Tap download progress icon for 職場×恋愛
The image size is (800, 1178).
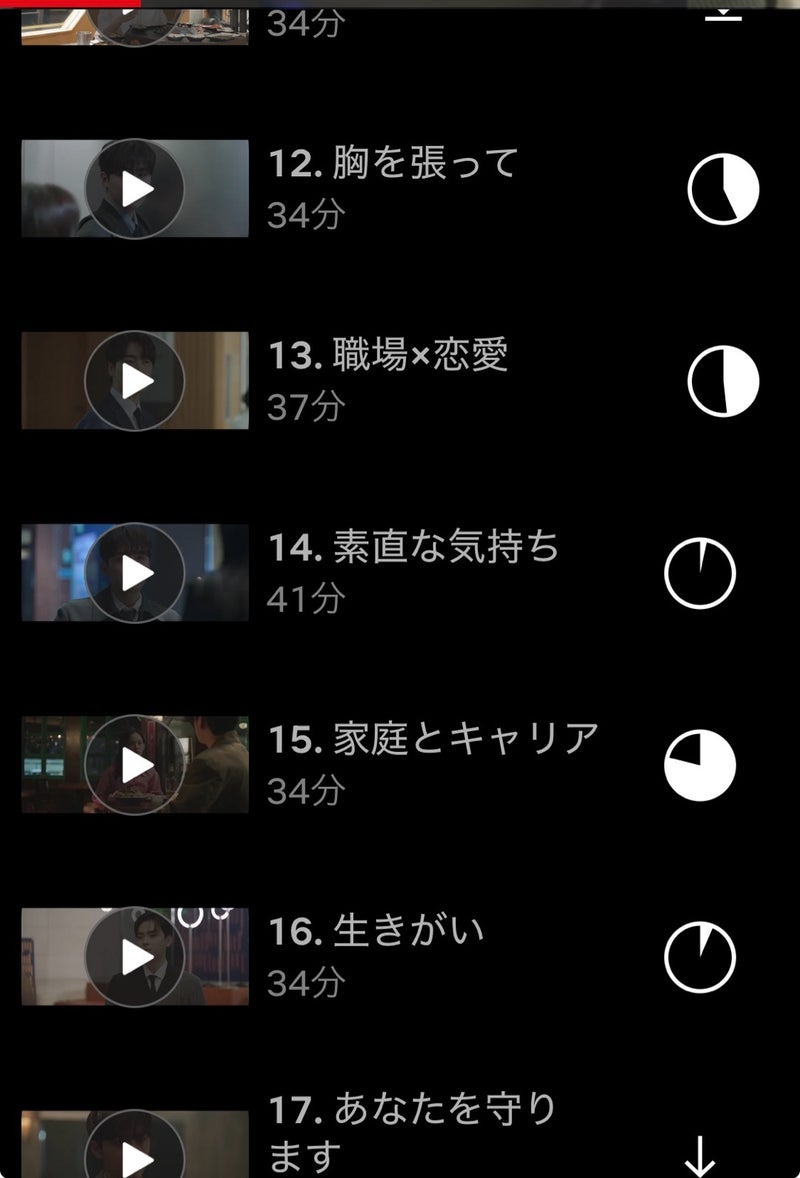pos(723,381)
